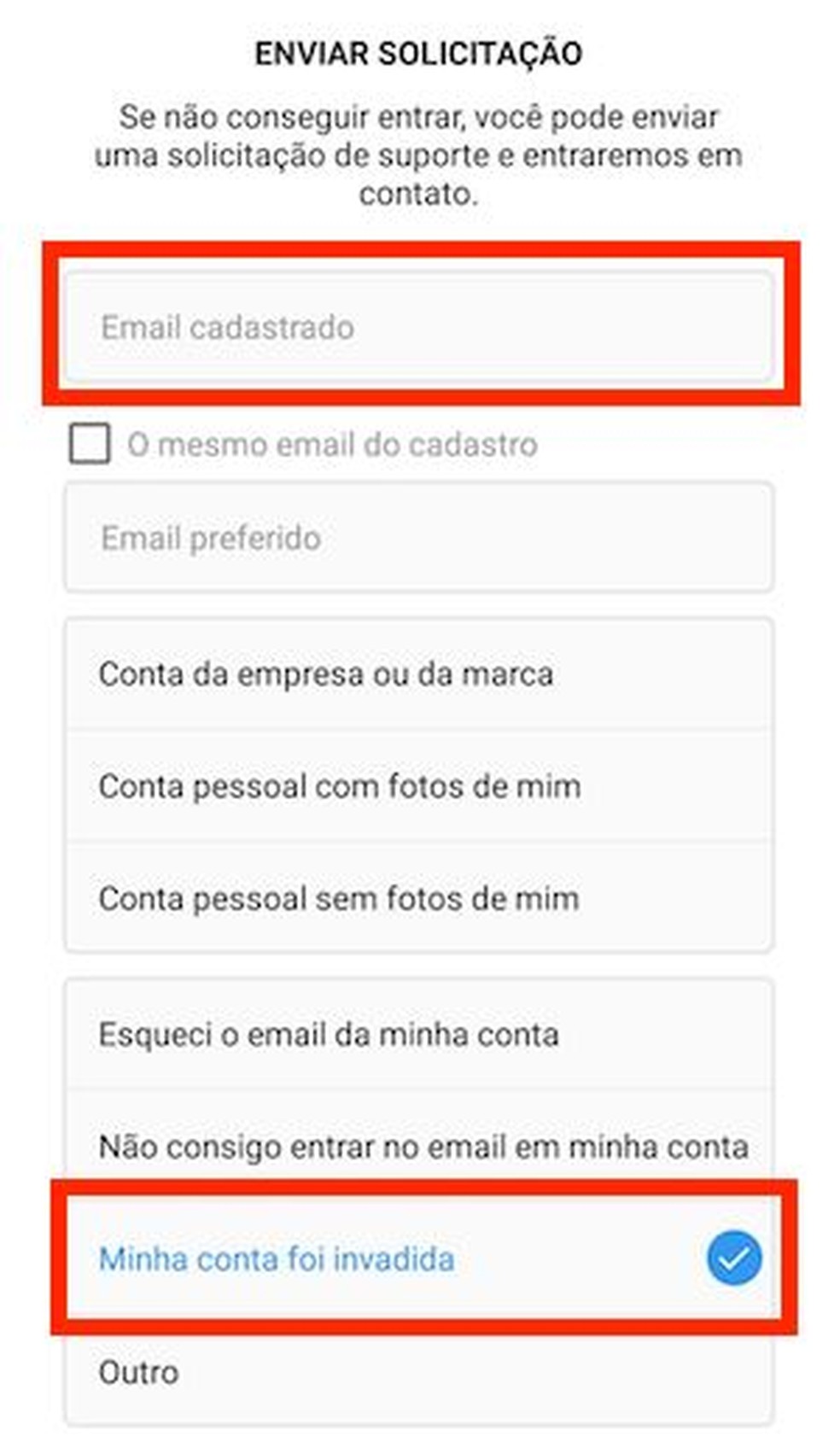Pick 'Conta pessoal sem fotos de mim'
Screen dimensions: 840x1442
coord(418,898)
